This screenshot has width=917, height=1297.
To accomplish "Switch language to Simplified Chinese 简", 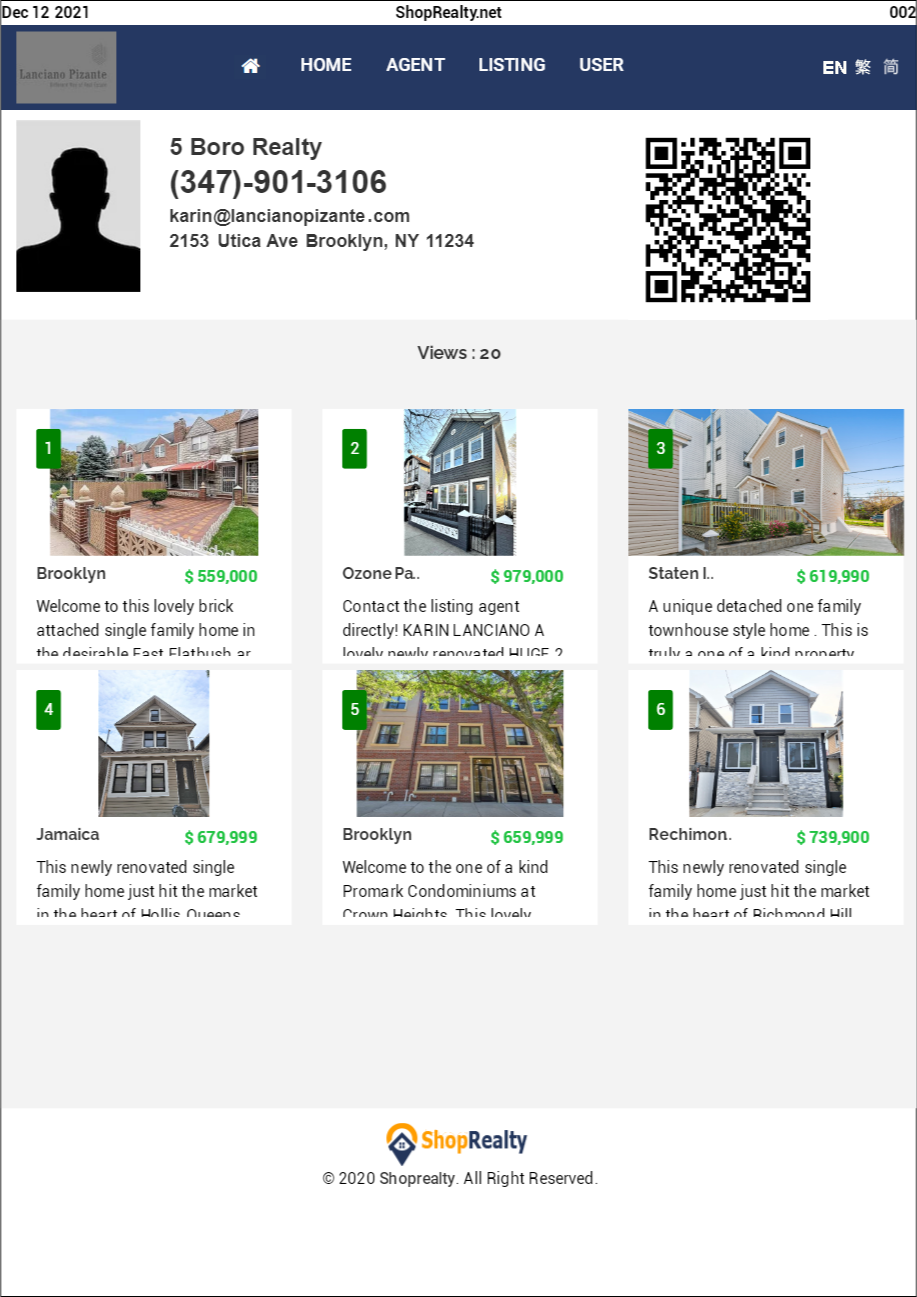I will [890, 67].
